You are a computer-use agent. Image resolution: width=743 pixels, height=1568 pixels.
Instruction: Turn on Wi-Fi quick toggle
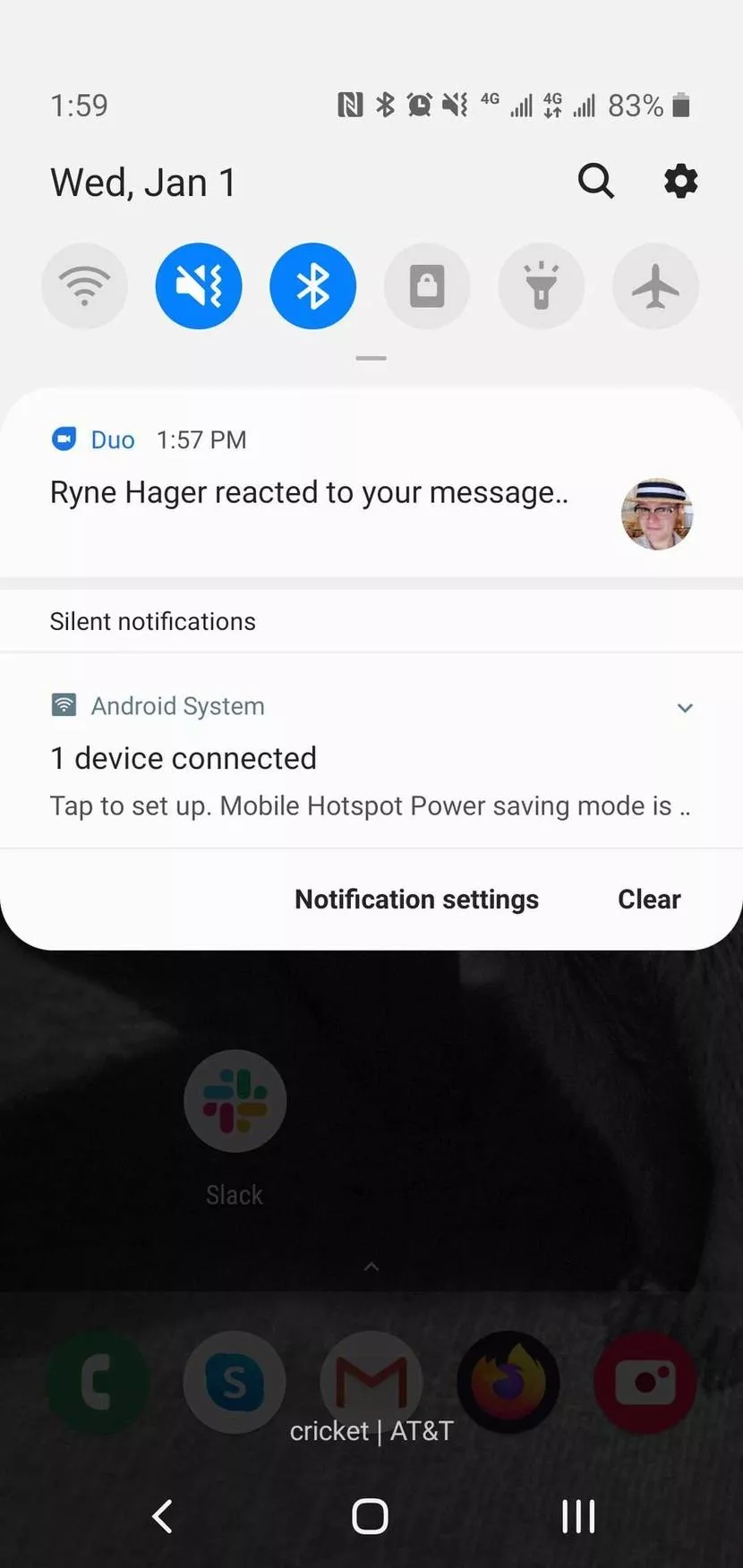tap(85, 286)
